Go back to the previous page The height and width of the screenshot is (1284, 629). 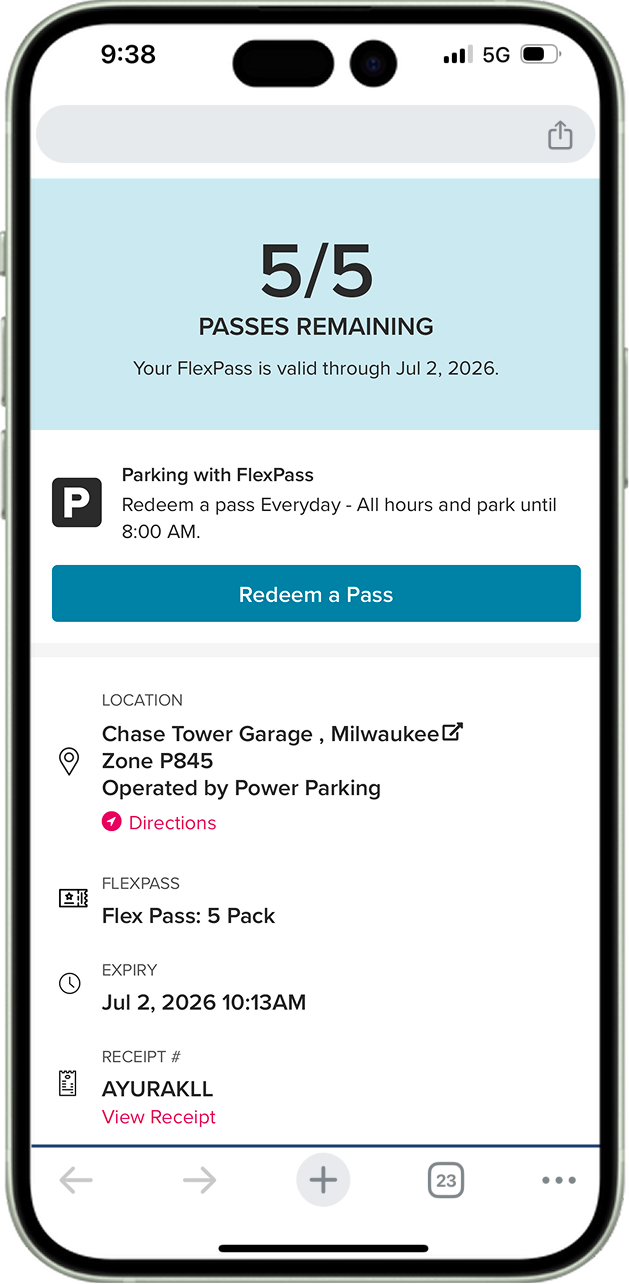(x=76, y=1181)
